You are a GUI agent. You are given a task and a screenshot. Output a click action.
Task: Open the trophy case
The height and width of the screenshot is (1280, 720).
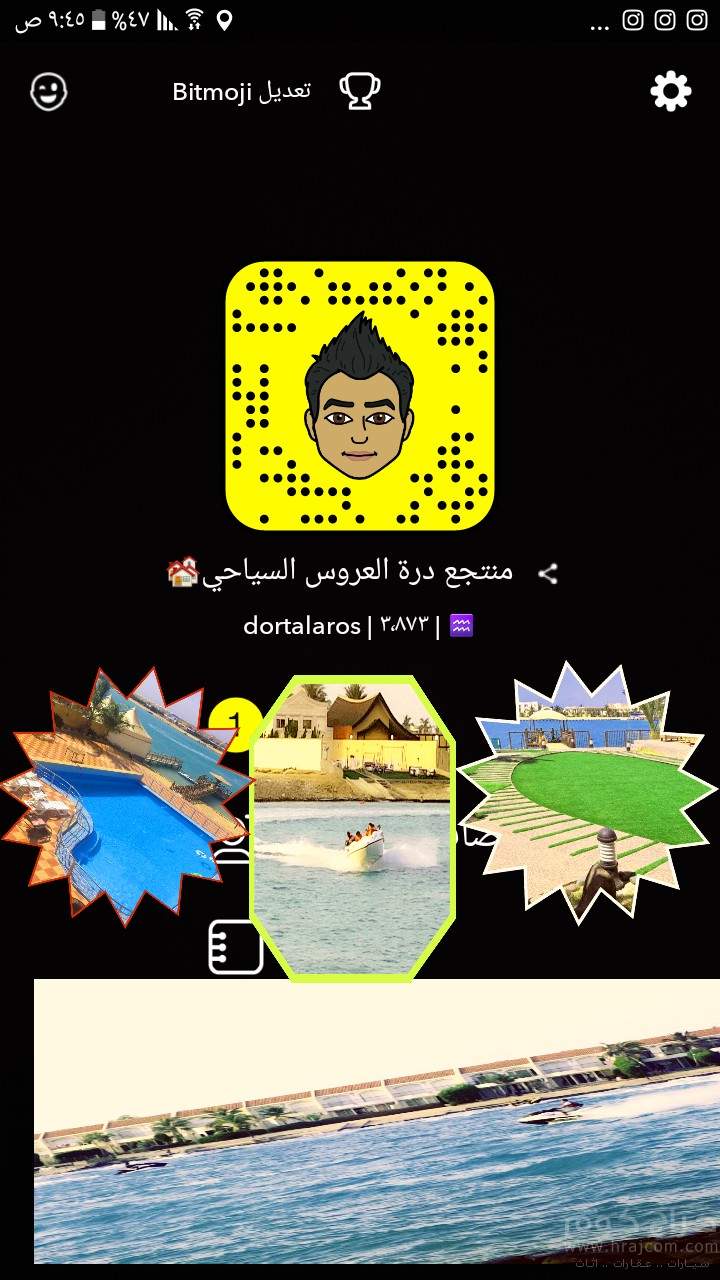pos(360,91)
